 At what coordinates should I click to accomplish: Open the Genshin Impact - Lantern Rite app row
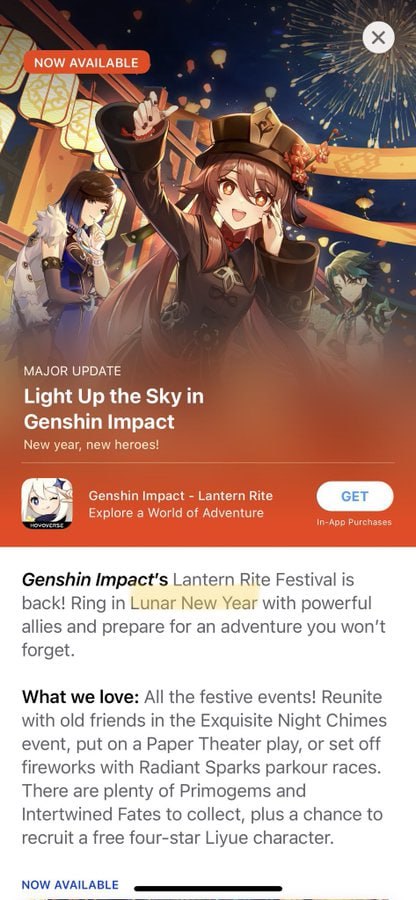point(208,504)
